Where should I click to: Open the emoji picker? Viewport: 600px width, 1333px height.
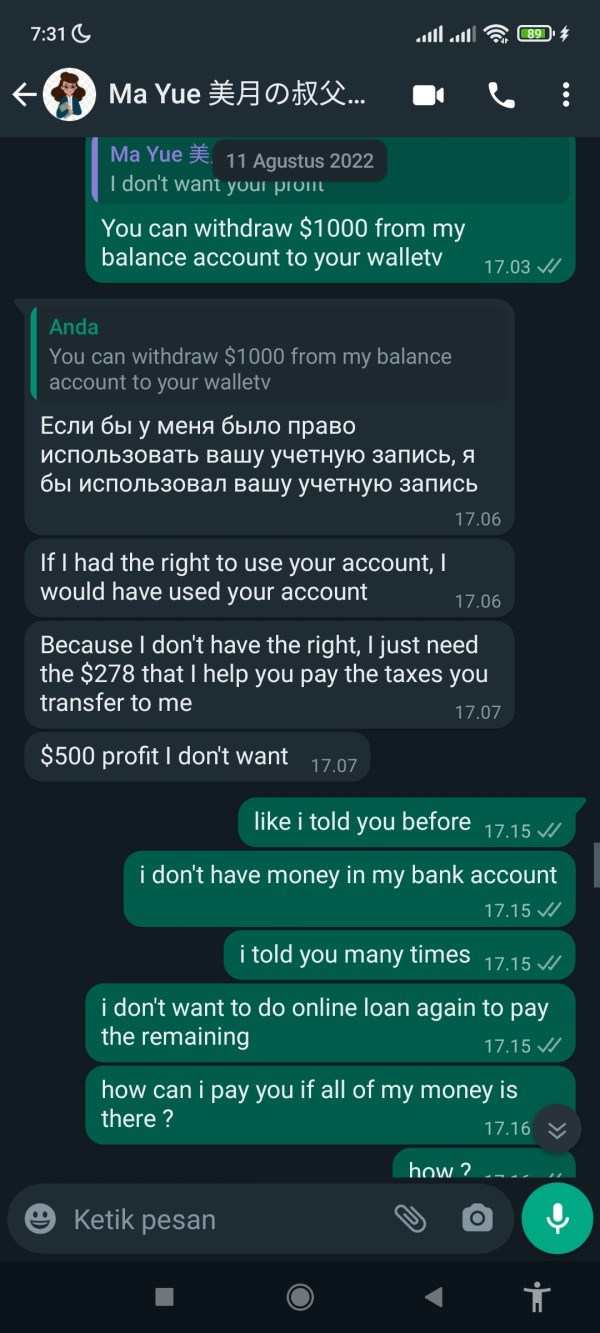40,1218
